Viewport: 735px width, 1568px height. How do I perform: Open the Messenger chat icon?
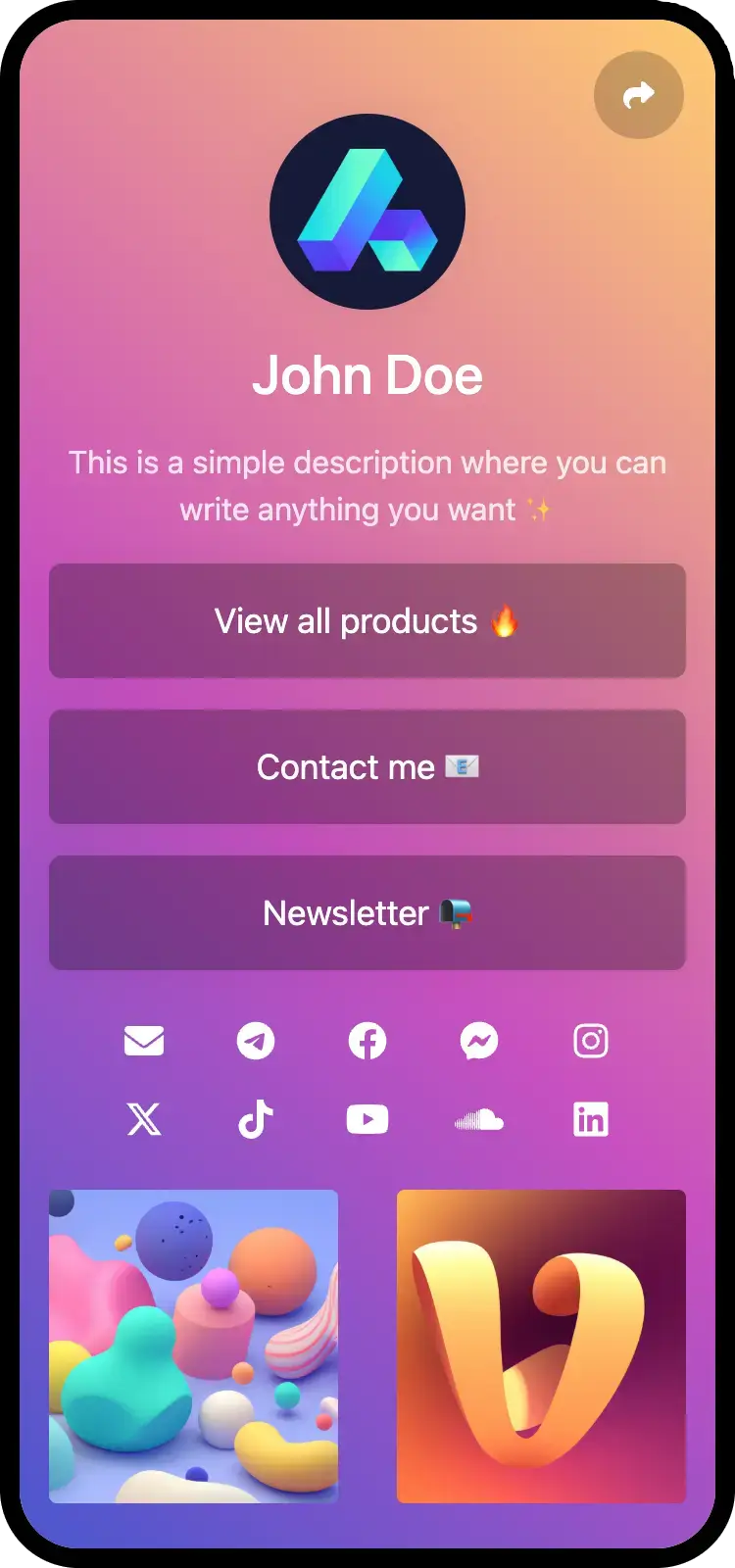[x=479, y=1041]
